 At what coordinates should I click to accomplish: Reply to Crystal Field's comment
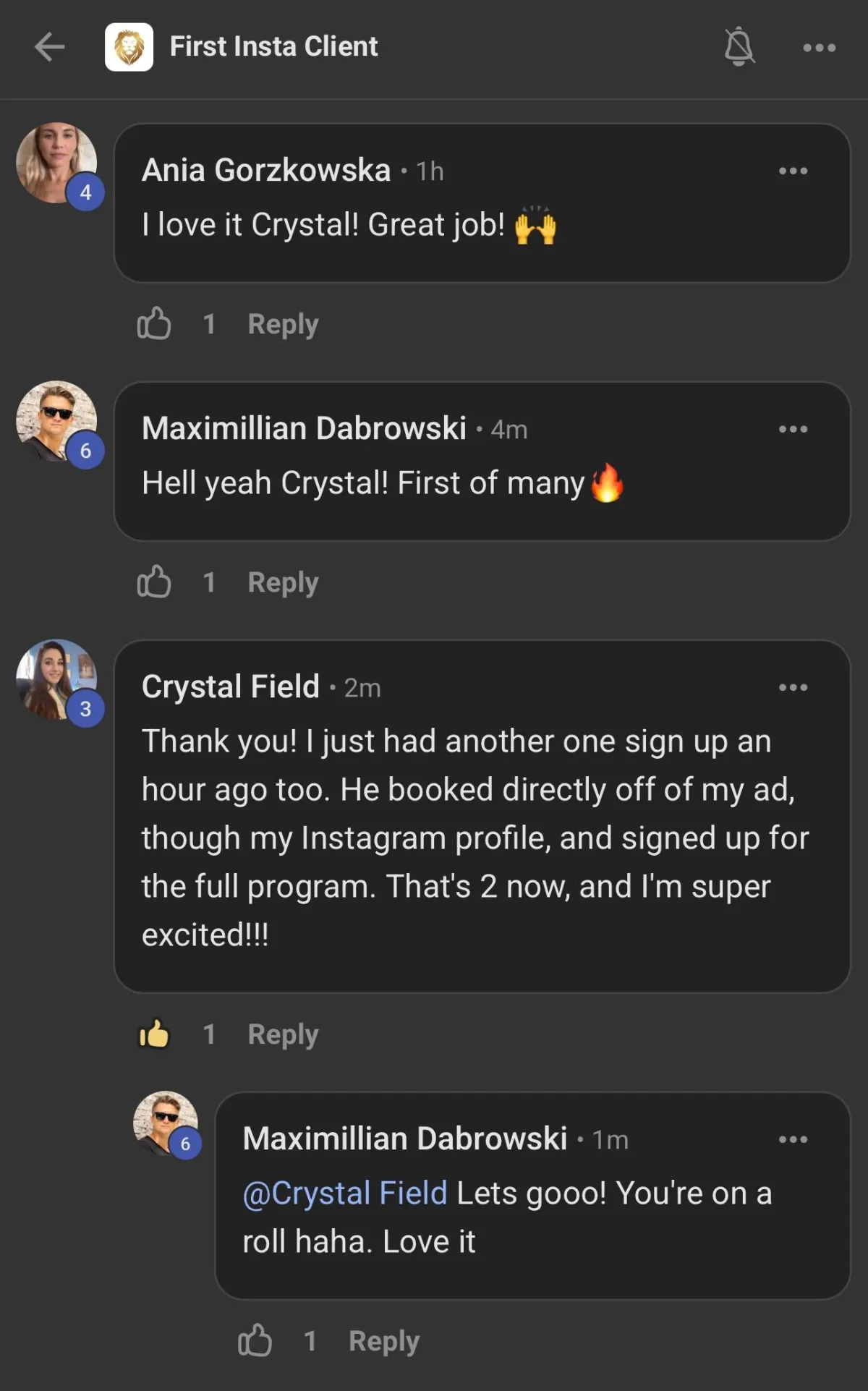(283, 1034)
